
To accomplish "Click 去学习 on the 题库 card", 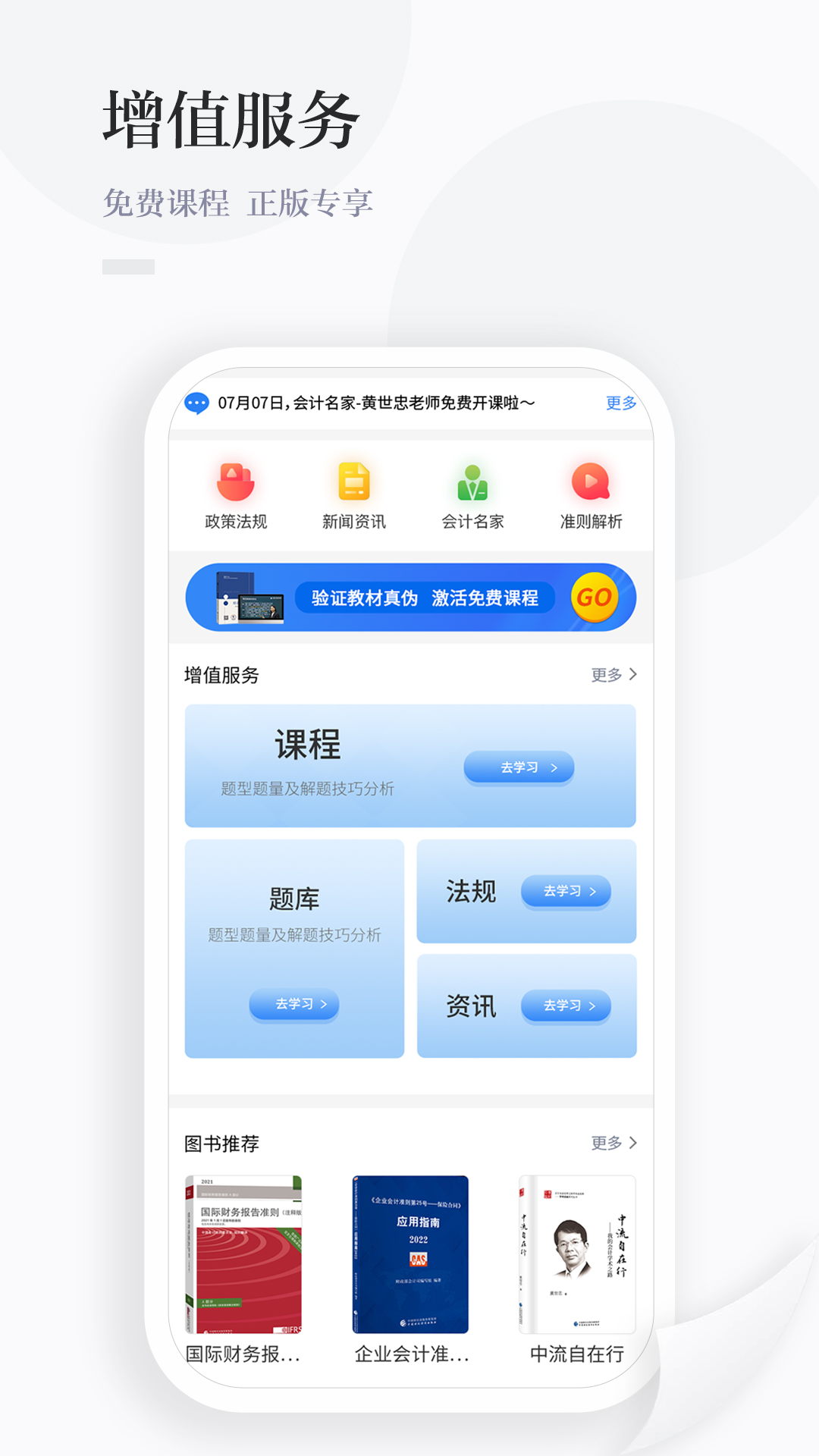I will pos(295,1003).
